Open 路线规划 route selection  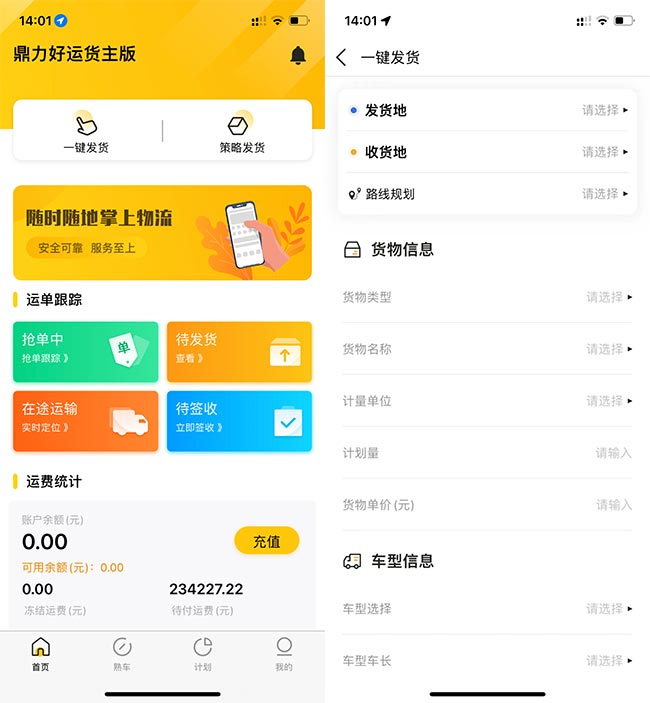[x=487, y=194]
